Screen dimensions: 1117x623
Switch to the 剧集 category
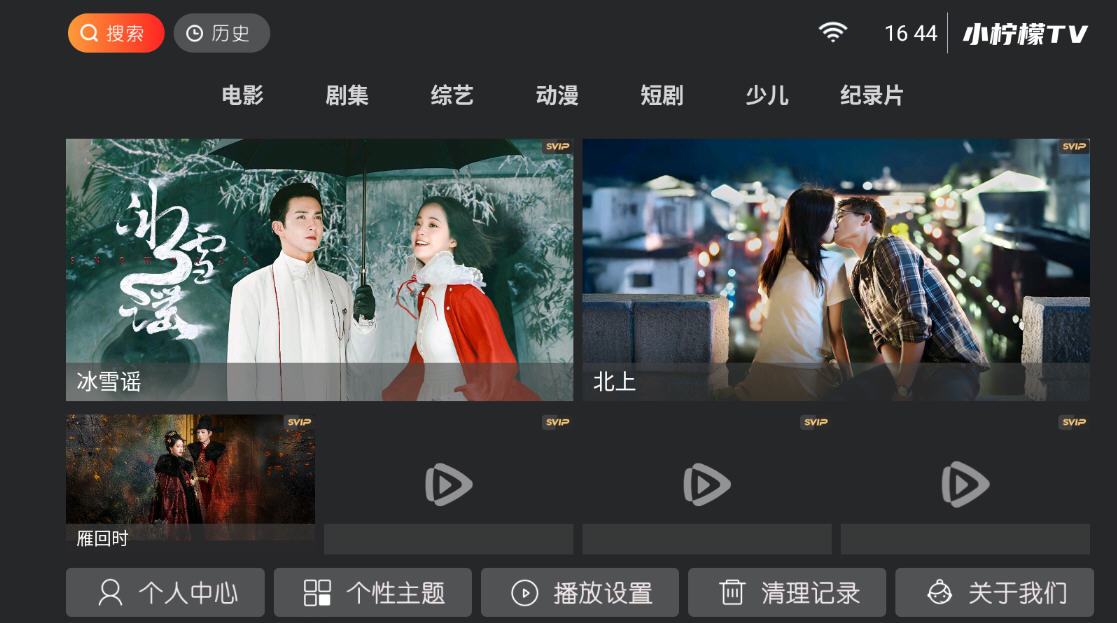pos(347,96)
